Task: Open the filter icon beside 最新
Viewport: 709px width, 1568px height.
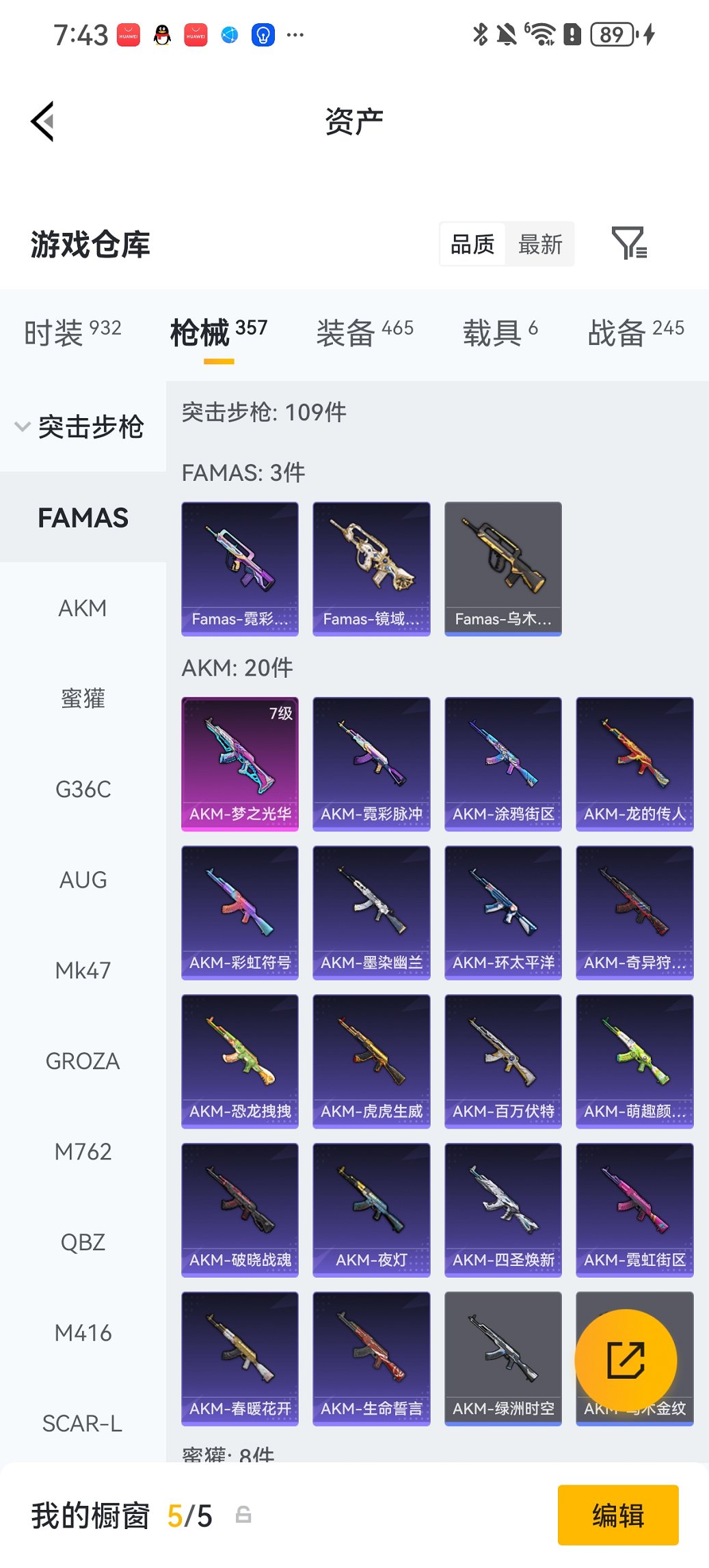Action: click(629, 244)
